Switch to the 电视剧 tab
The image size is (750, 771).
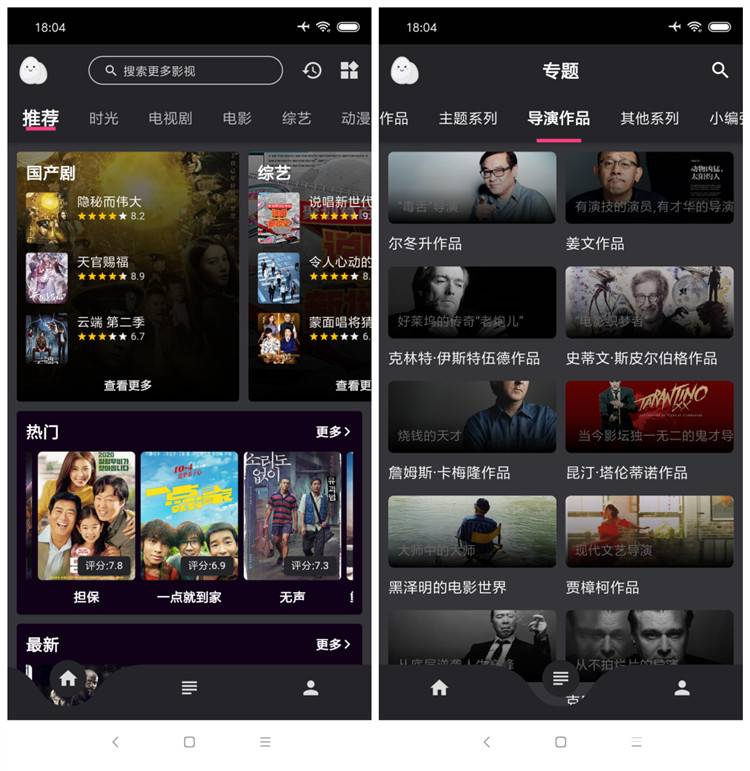point(170,118)
